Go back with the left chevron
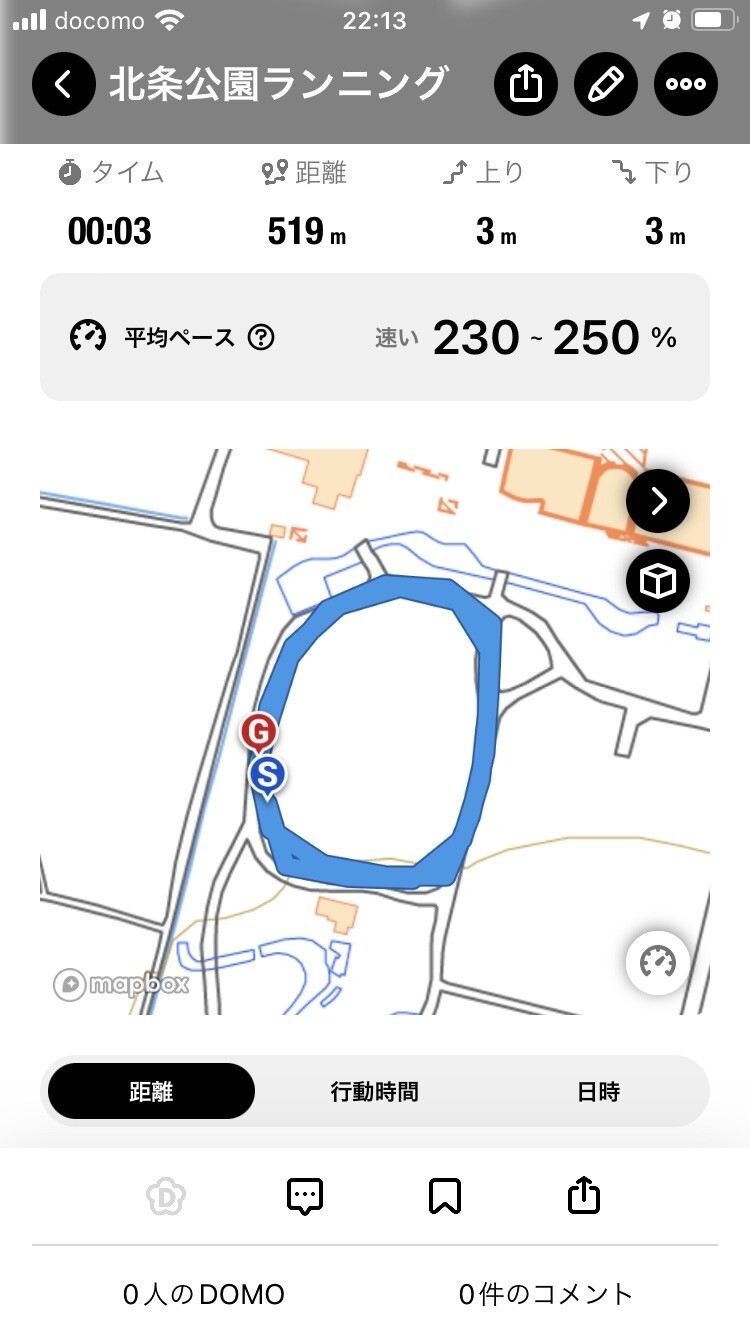The height and width of the screenshot is (1334, 750). click(64, 84)
